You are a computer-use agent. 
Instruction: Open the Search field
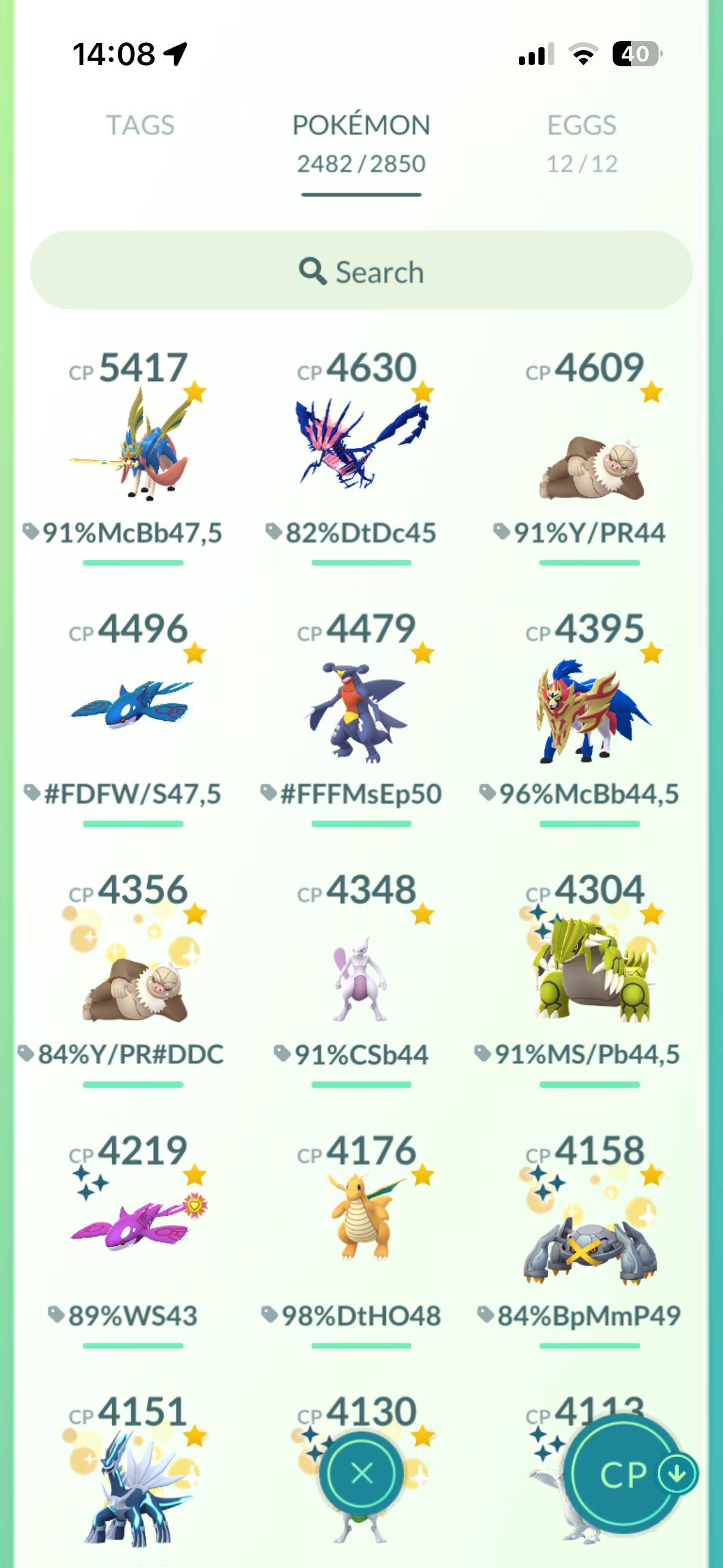coord(361,271)
